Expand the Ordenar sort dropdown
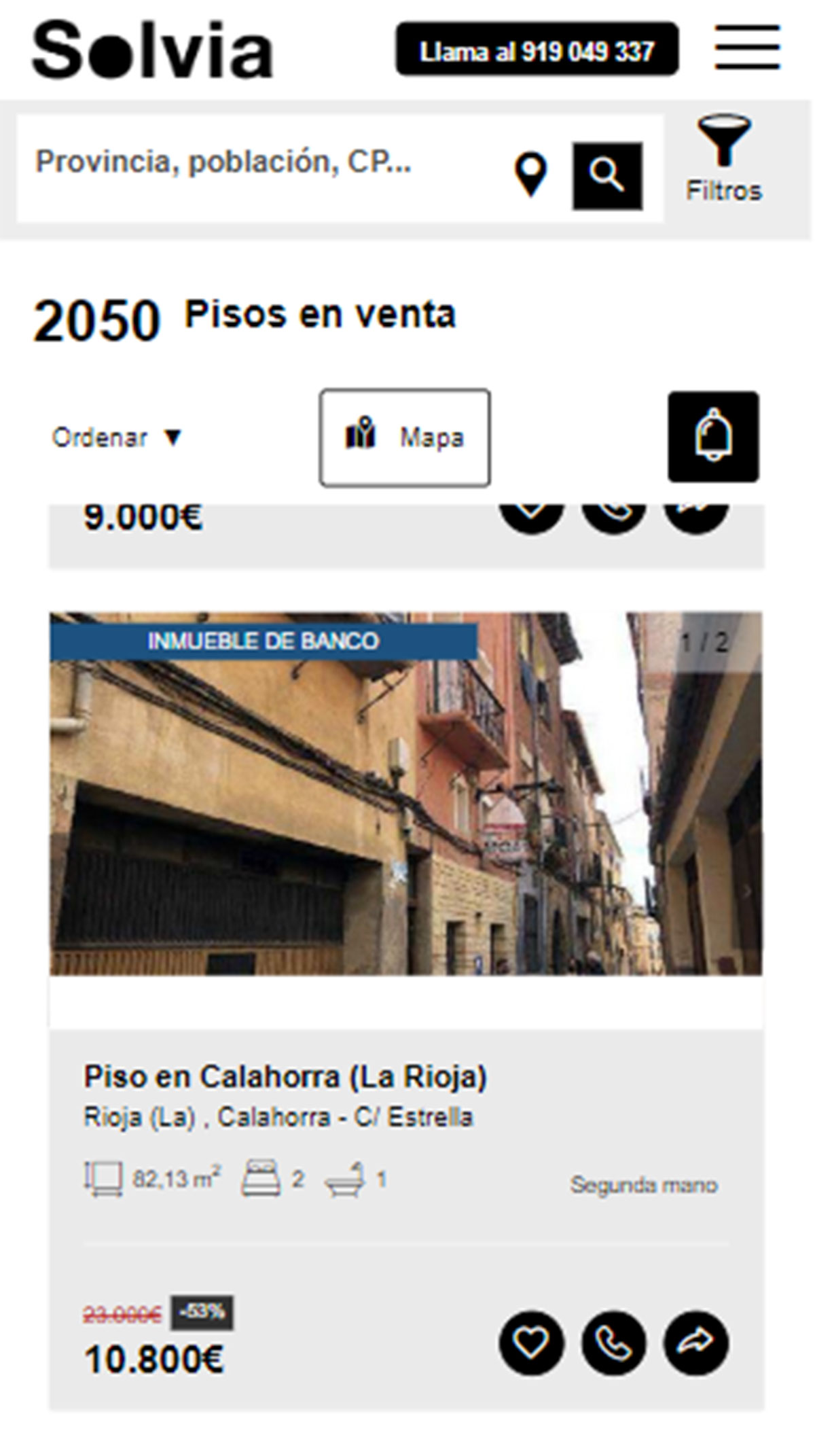 pyautogui.click(x=117, y=438)
